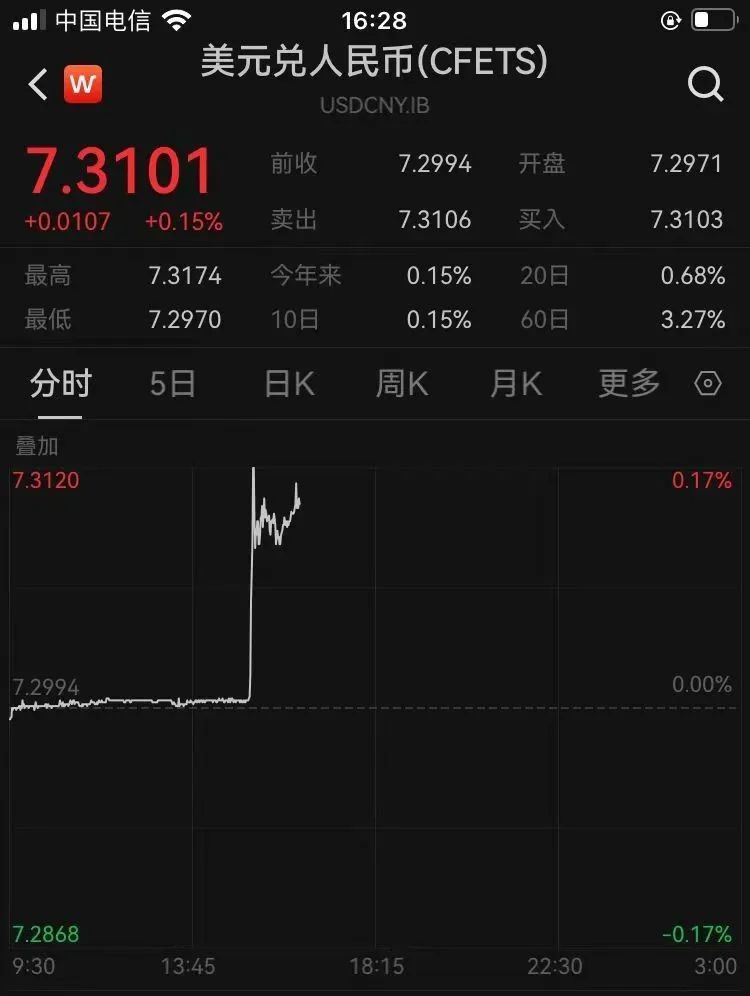Switch to the 分时 chart tab

(x=61, y=383)
